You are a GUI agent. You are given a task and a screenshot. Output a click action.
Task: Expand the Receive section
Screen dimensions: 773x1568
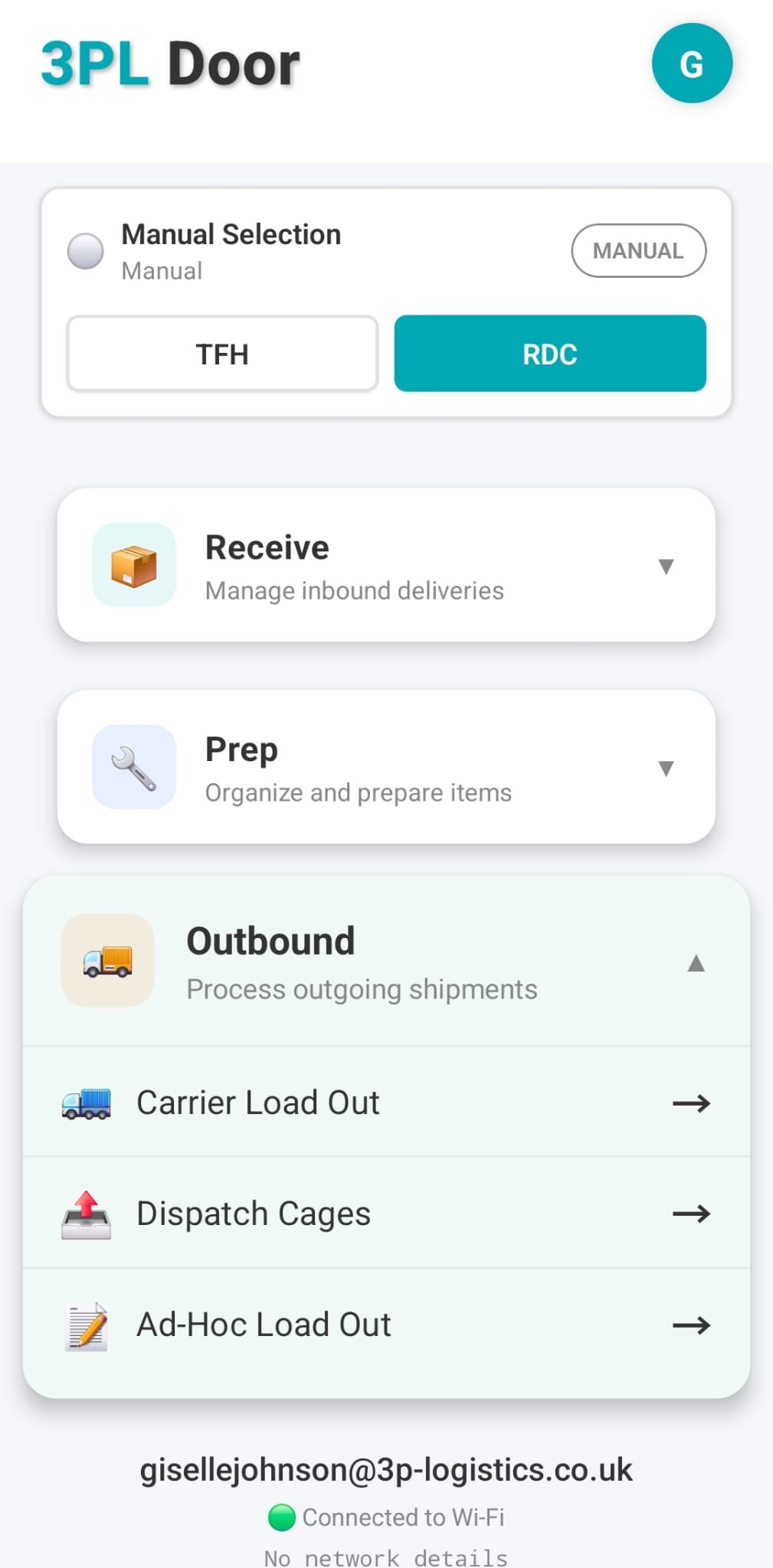pos(665,567)
